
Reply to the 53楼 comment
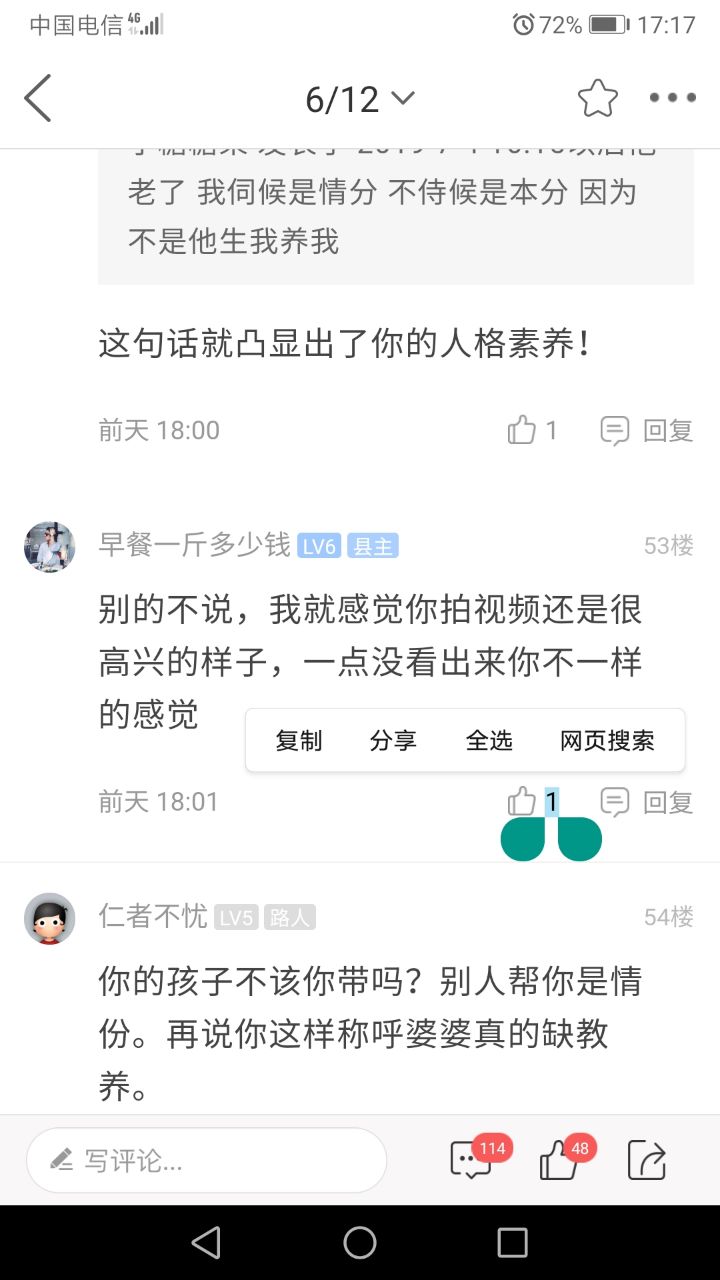647,801
